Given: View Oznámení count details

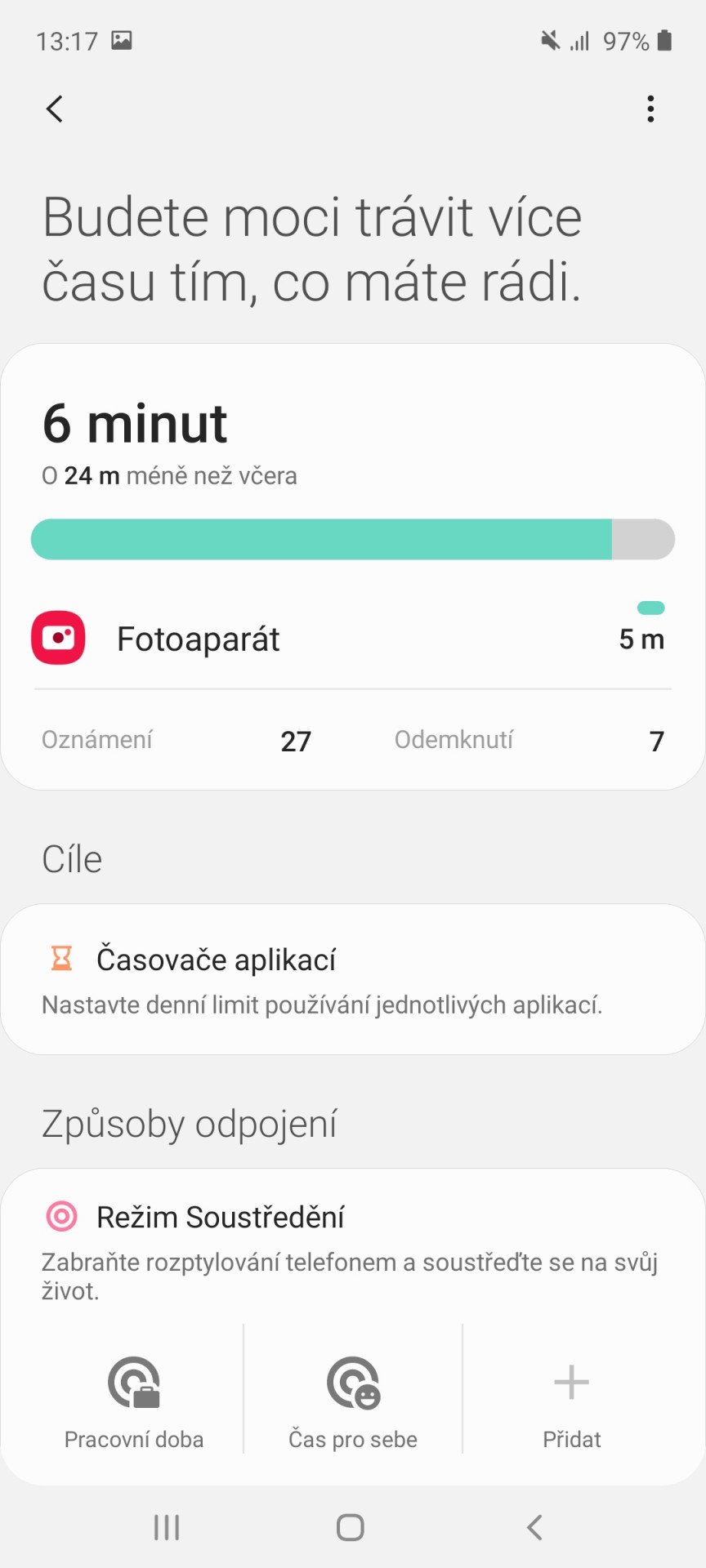Looking at the screenshot, I should tap(176, 740).
